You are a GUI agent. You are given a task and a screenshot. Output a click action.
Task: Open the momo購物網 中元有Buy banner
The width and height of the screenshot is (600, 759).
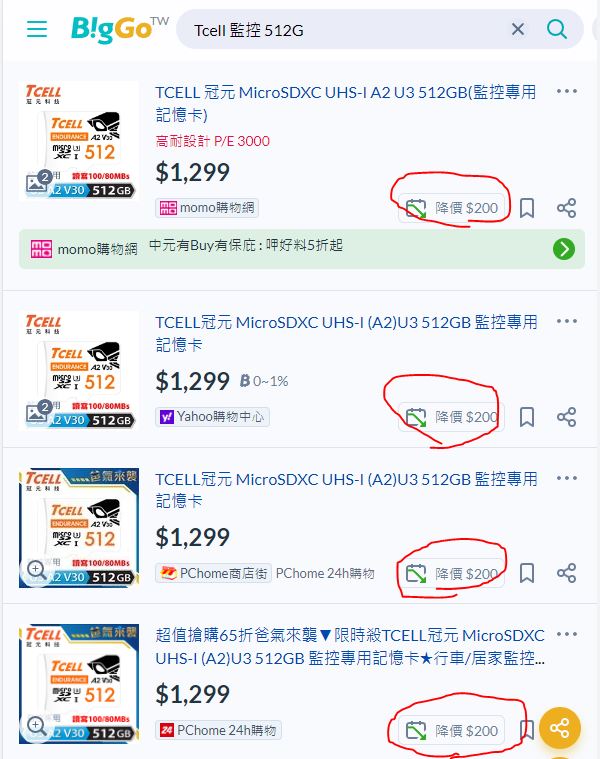[299, 249]
